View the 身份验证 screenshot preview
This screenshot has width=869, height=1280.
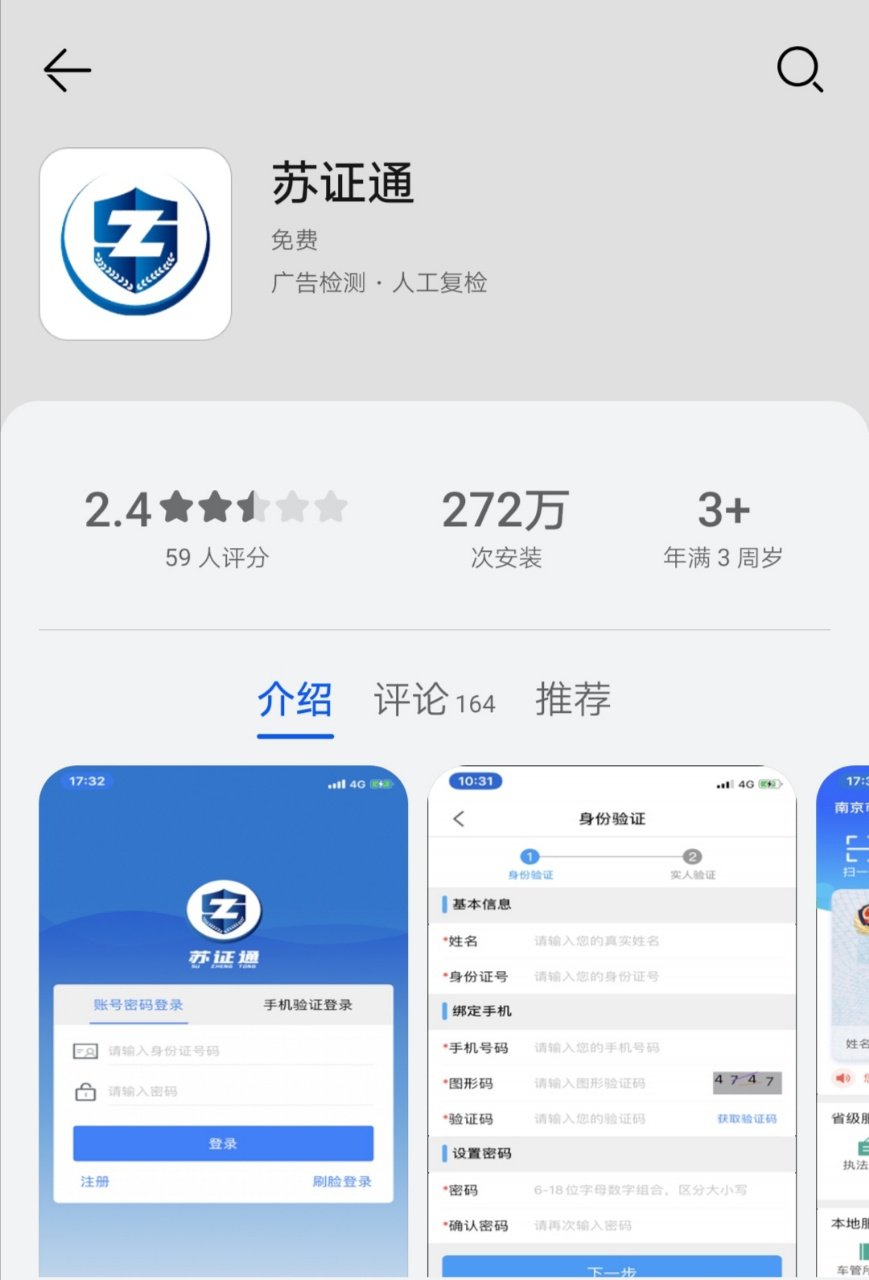pyautogui.click(x=612, y=1020)
